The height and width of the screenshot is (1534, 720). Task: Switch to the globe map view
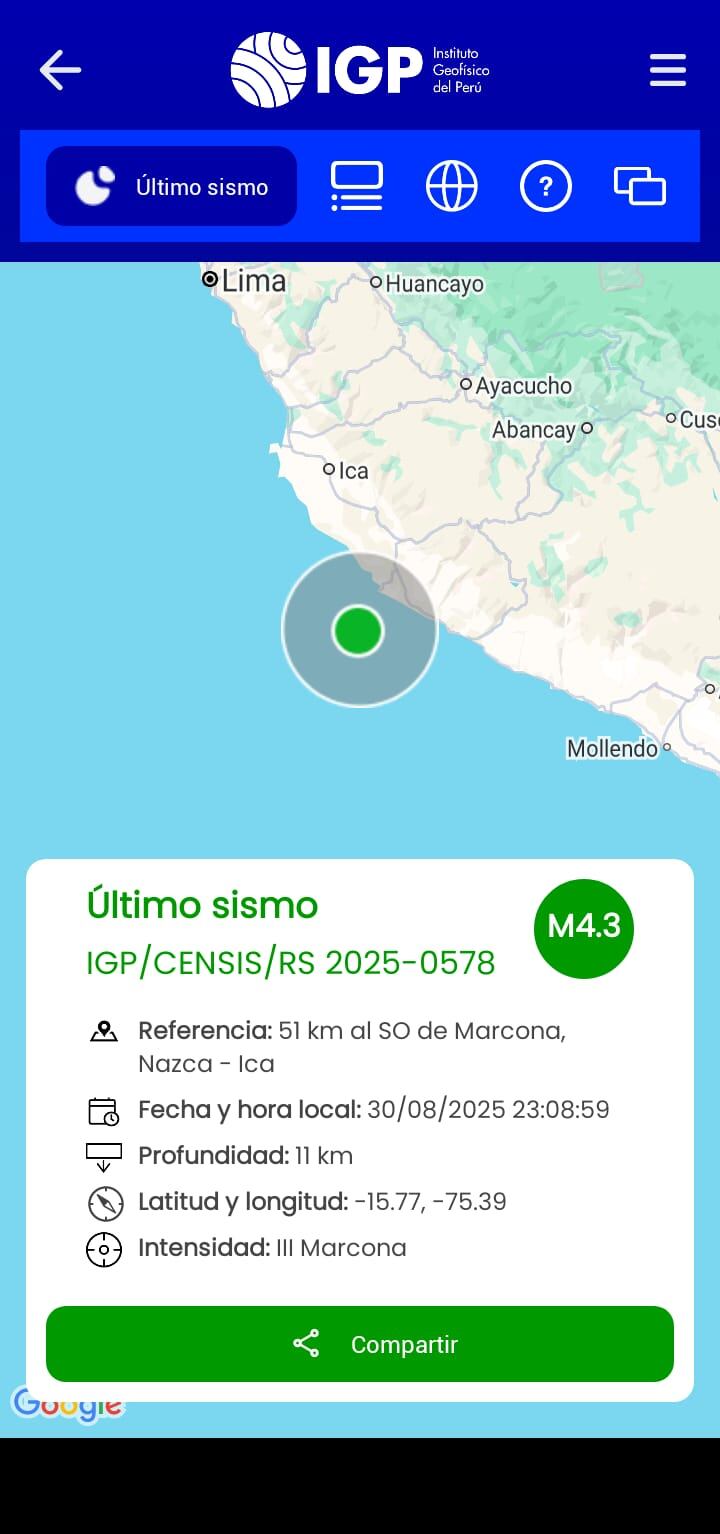pos(451,187)
